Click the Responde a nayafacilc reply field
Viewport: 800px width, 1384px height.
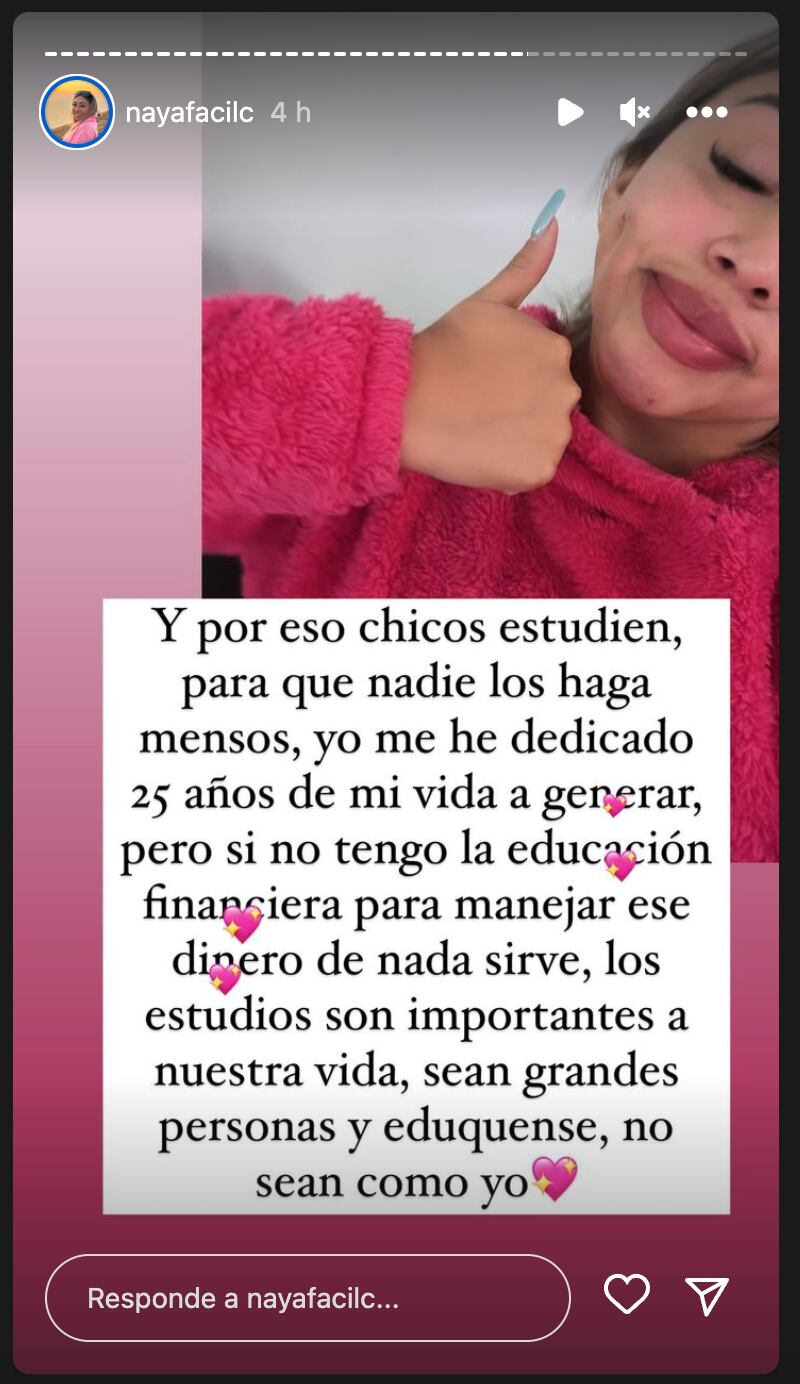308,1297
